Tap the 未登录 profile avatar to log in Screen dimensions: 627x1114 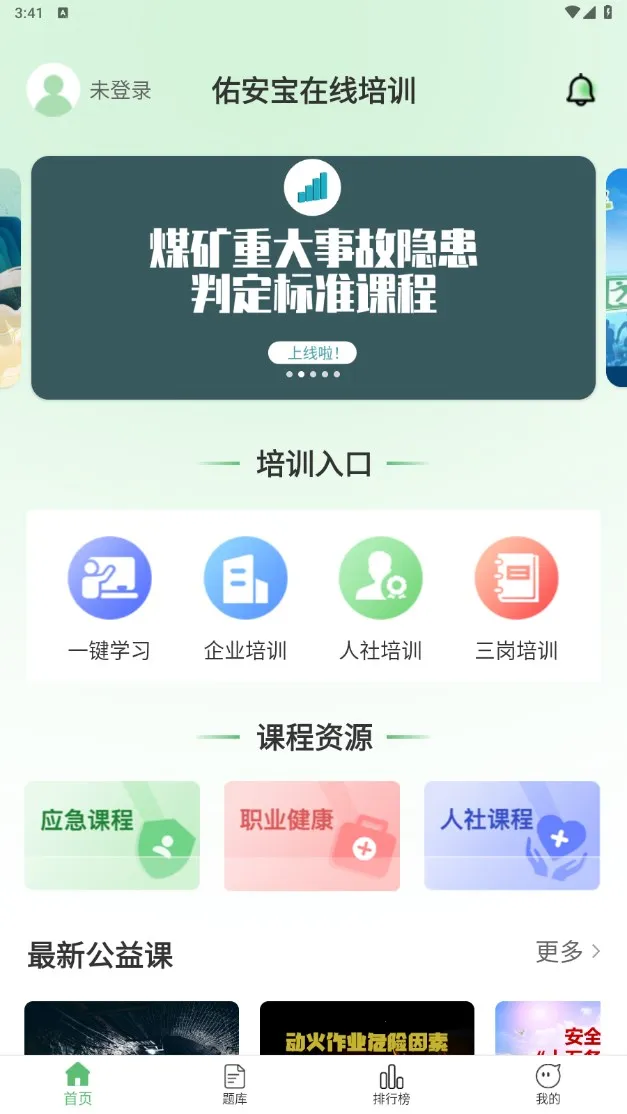tap(53, 90)
